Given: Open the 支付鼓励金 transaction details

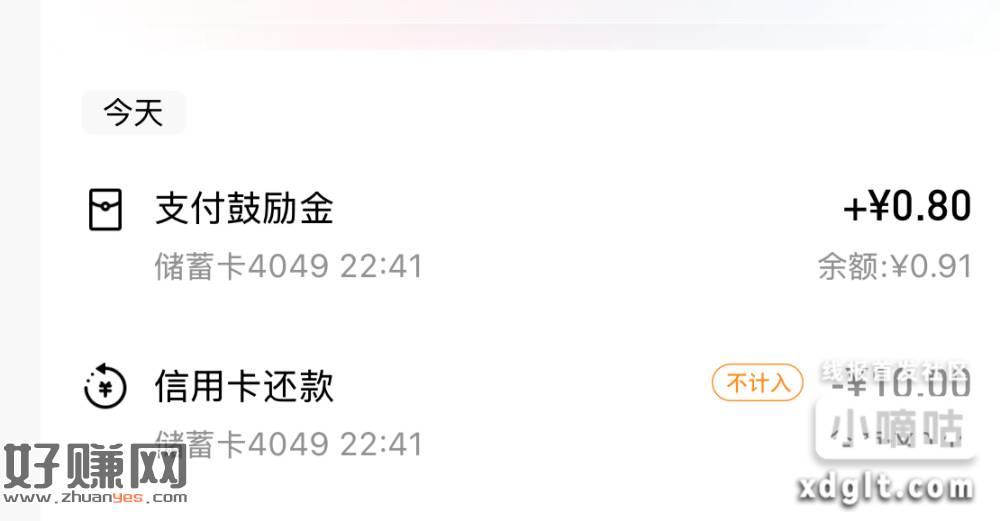Looking at the screenshot, I should pos(245,209).
